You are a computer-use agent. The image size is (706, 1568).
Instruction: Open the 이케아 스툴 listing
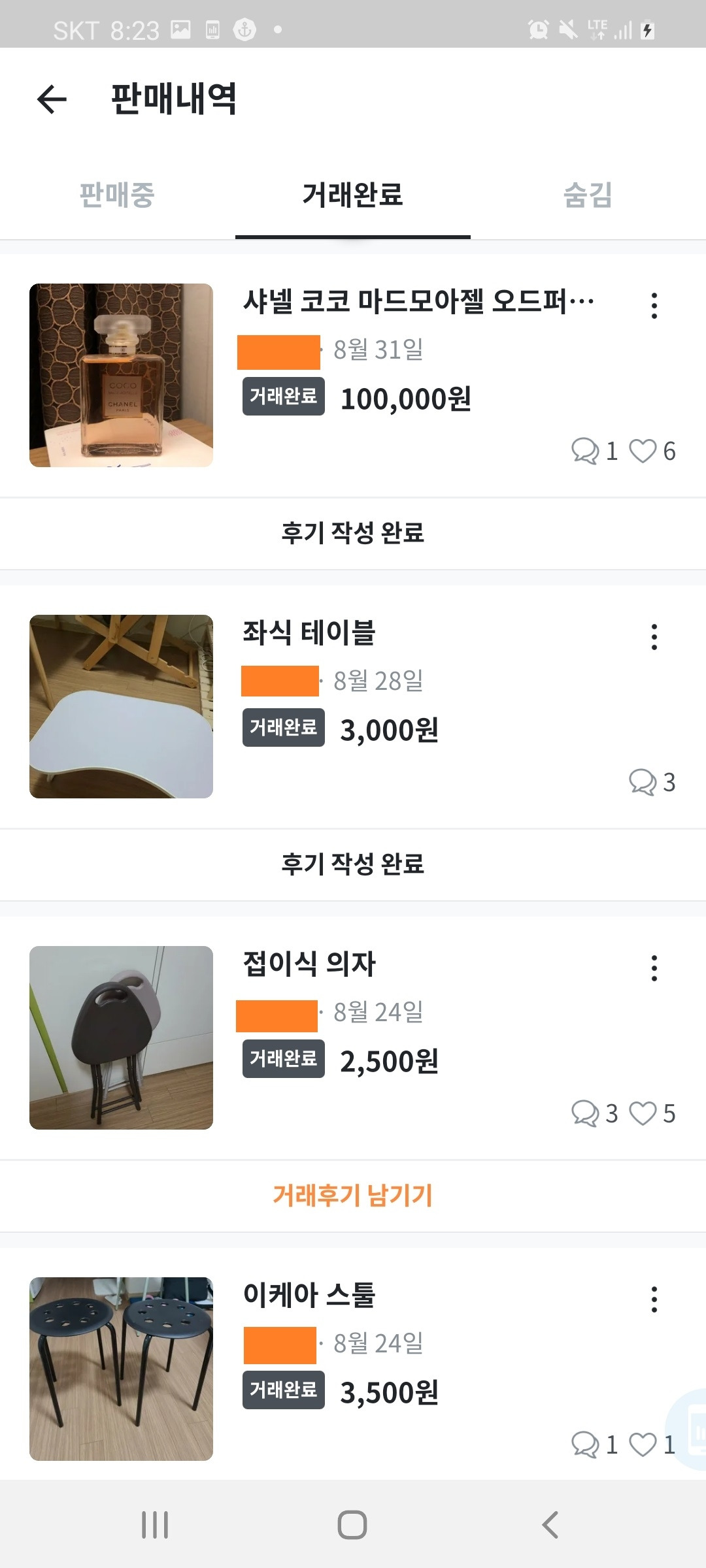(x=309, y=1296)
